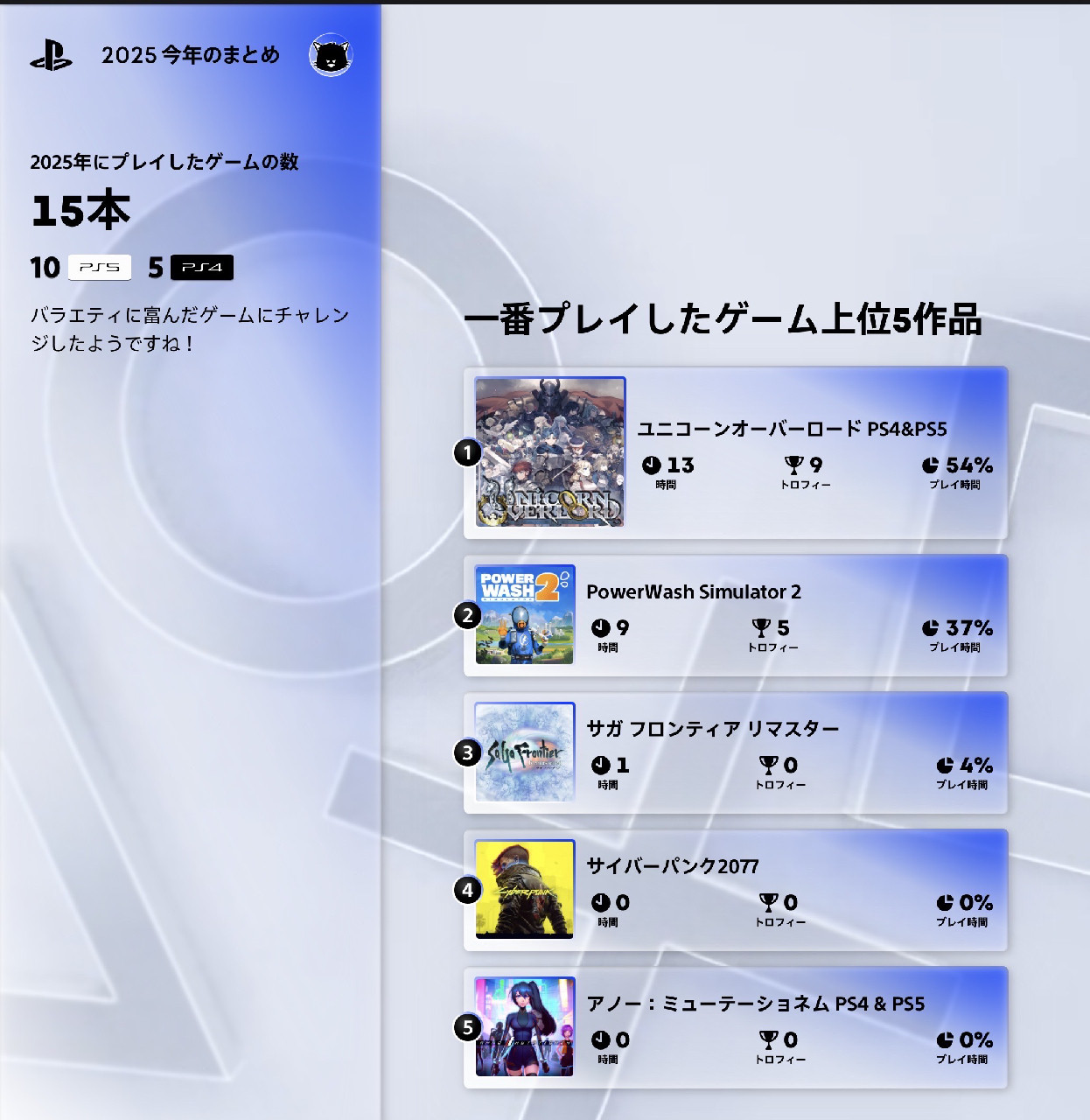Screen dimensions: 1090x1120
Task: Tap the PlayStation logo
Action: (51, 55)
